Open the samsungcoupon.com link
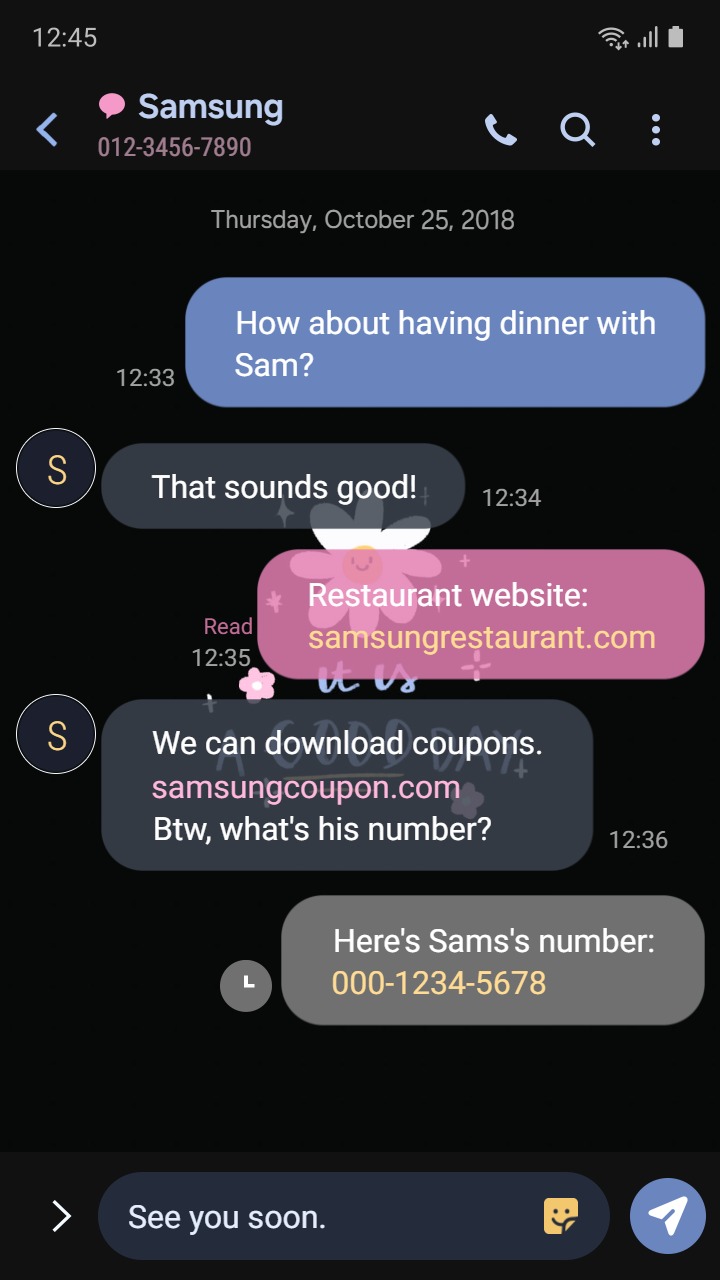The width and height of the screenshot is (720, 1280). point(306,788)
